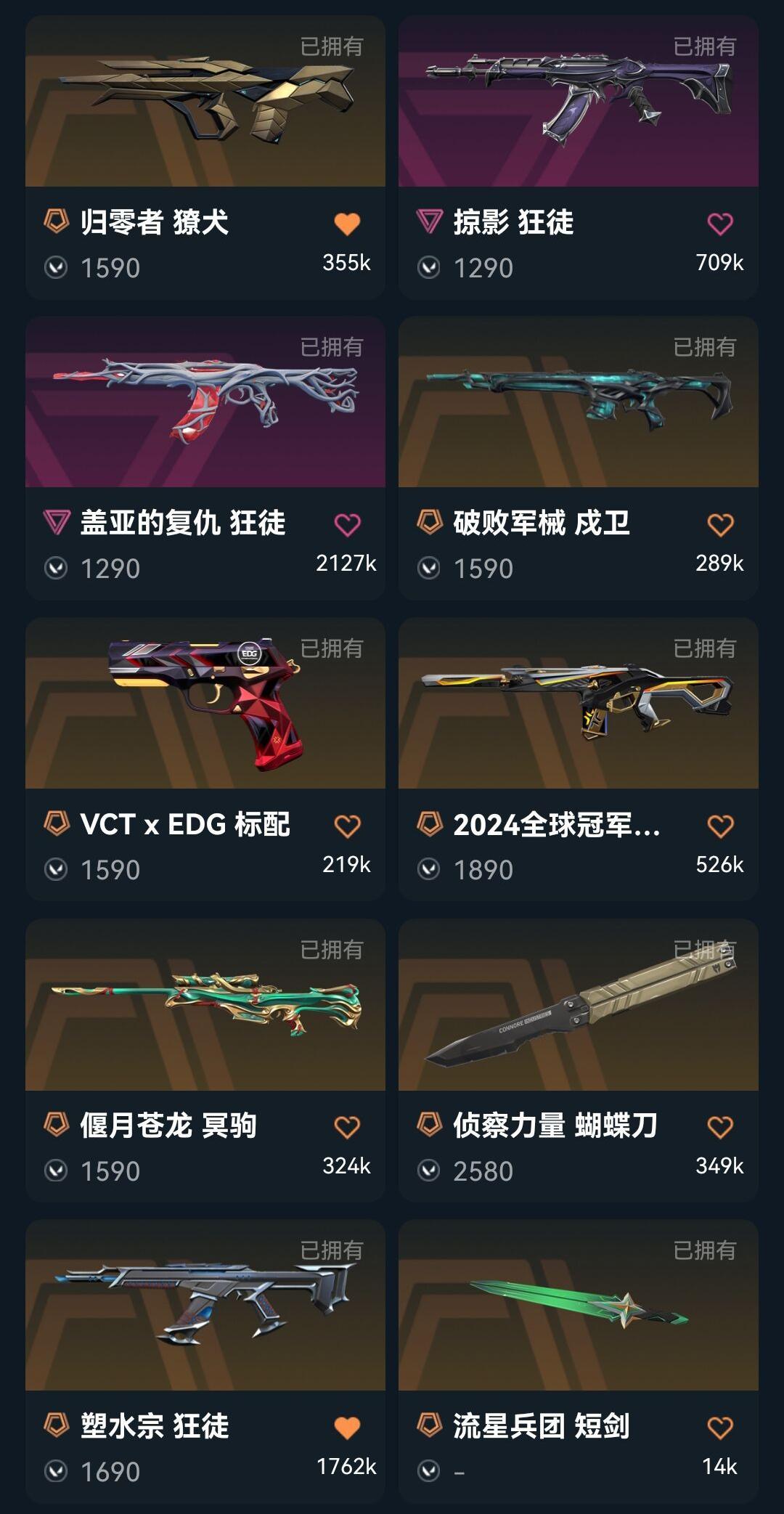784x1514 pixels.
Task: Like the 盖亚的复仇 狂徒 heart icon
Action: point(347,524)
